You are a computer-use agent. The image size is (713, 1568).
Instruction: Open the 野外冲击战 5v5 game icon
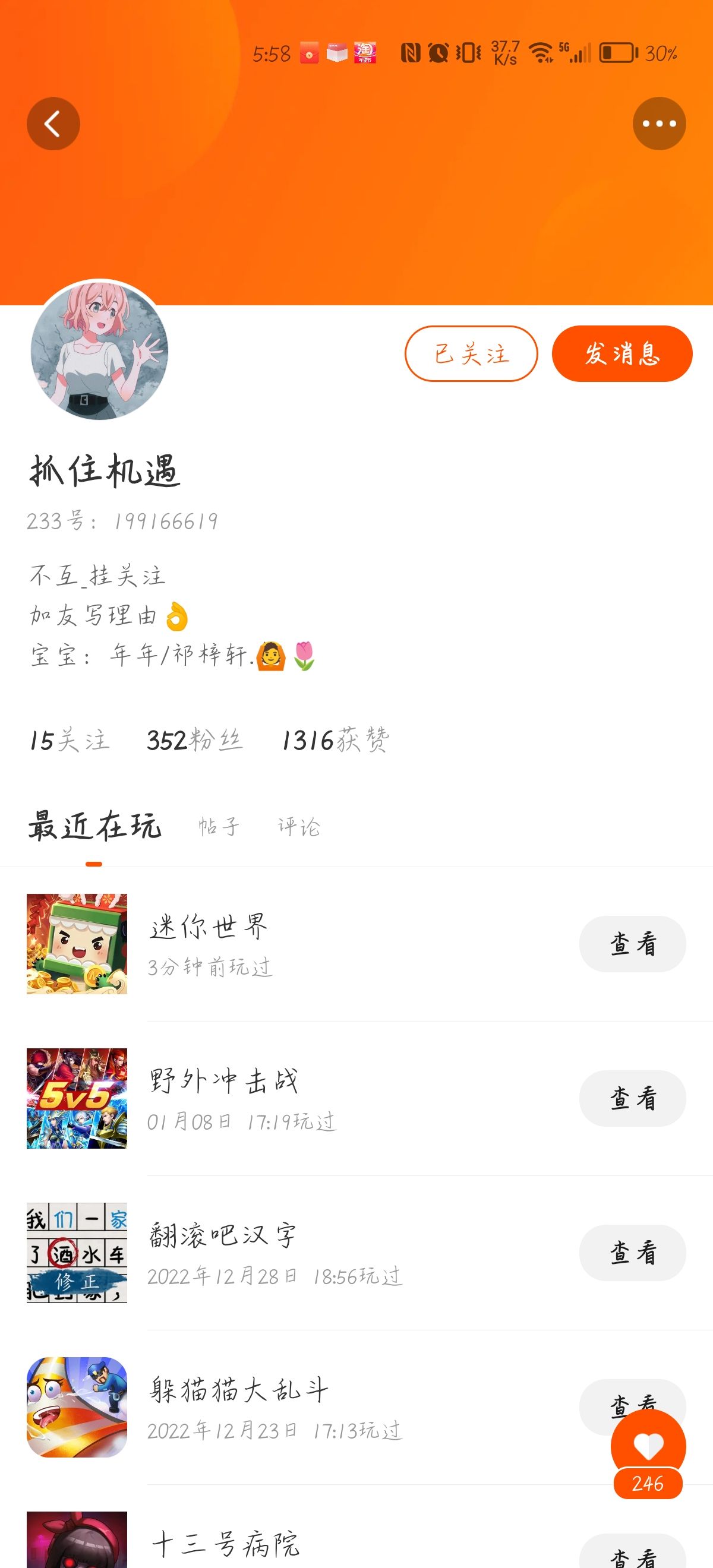(77, 1098)
